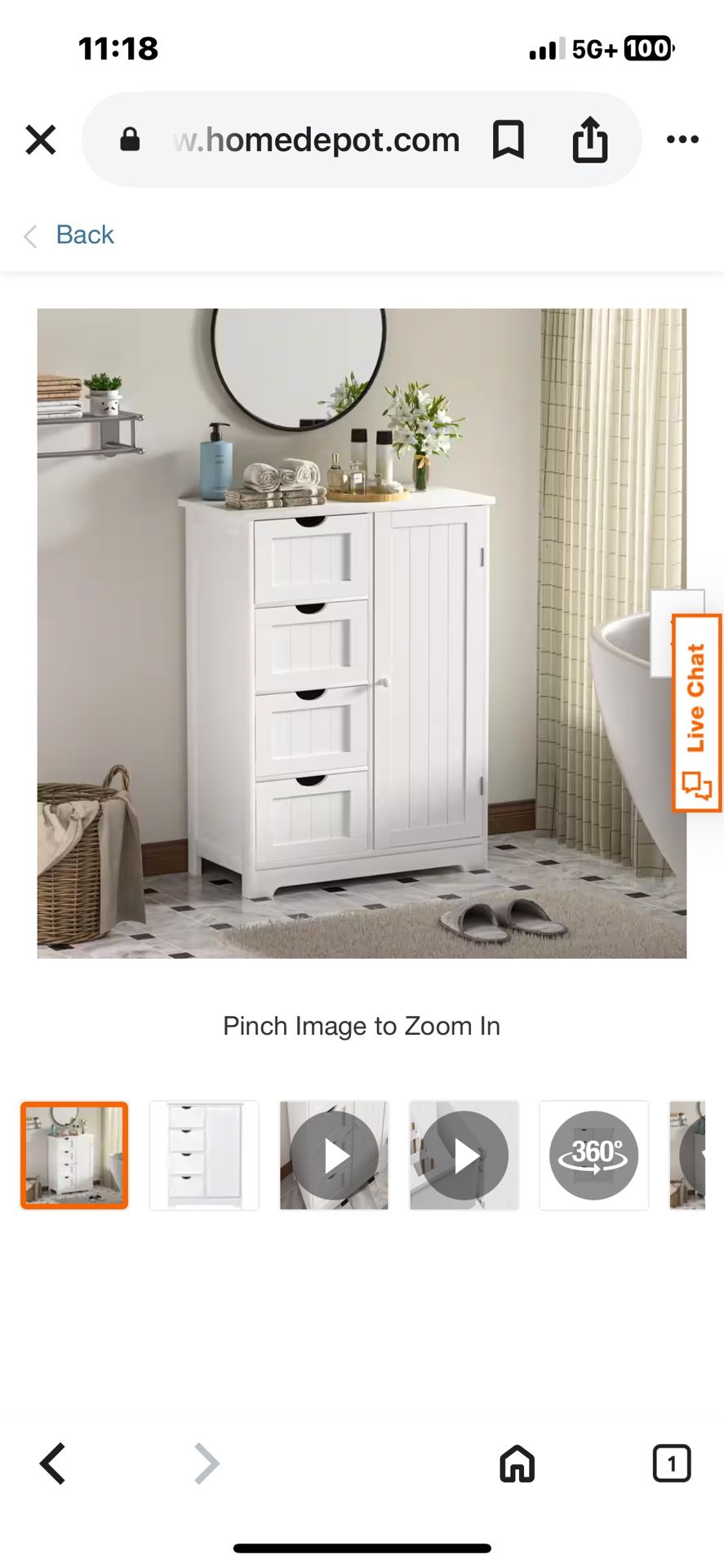Tap the homedepot.com address bar
The image size is (724, 1568).
pos(317,140)
